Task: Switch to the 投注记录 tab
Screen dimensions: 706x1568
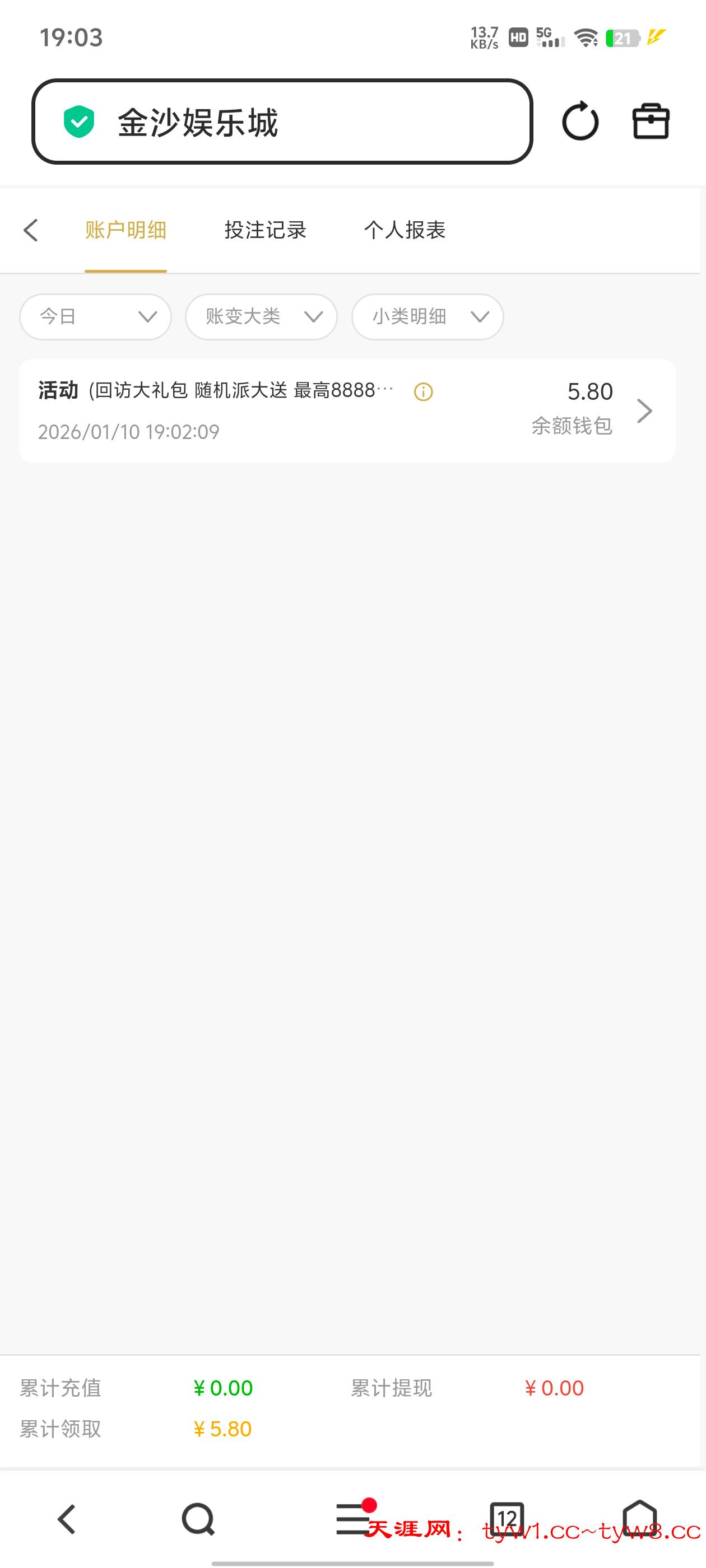Action: (x=265, y=230)
